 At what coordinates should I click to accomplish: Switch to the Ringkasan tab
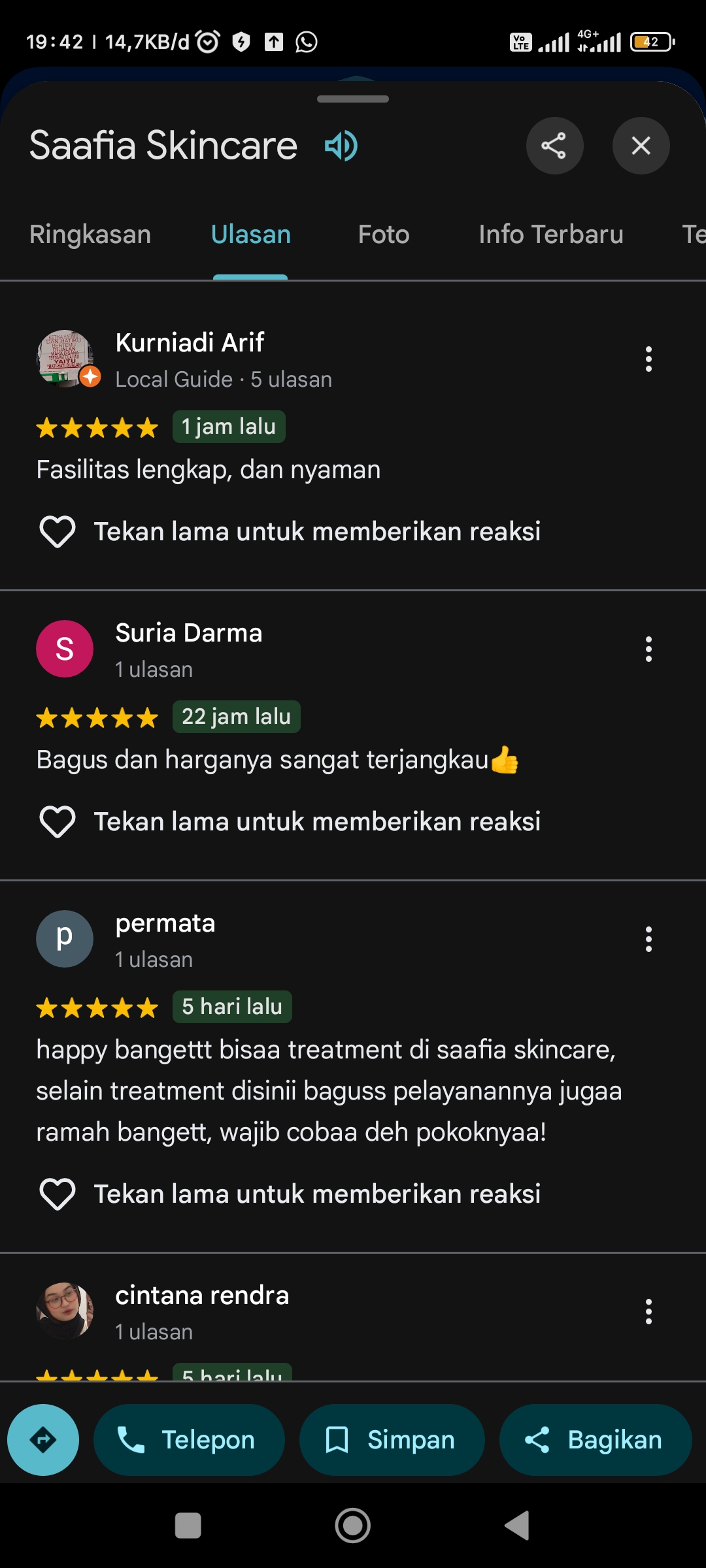click(x=90, y=235)
